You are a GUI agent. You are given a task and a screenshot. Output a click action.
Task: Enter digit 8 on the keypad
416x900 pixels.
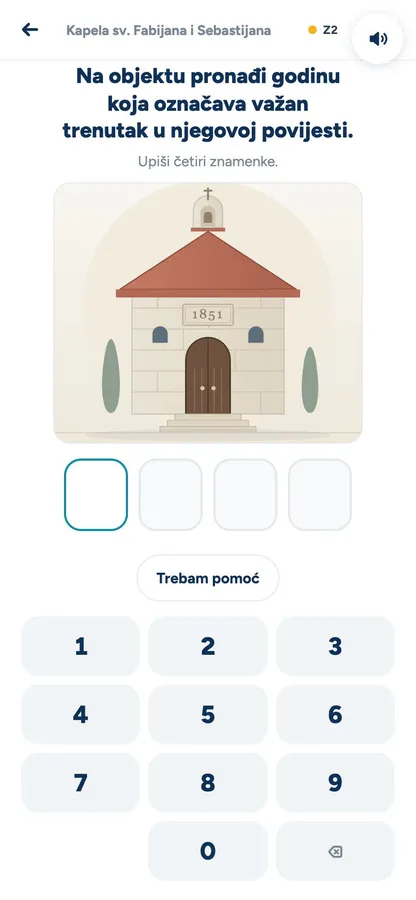pos(208,783)
